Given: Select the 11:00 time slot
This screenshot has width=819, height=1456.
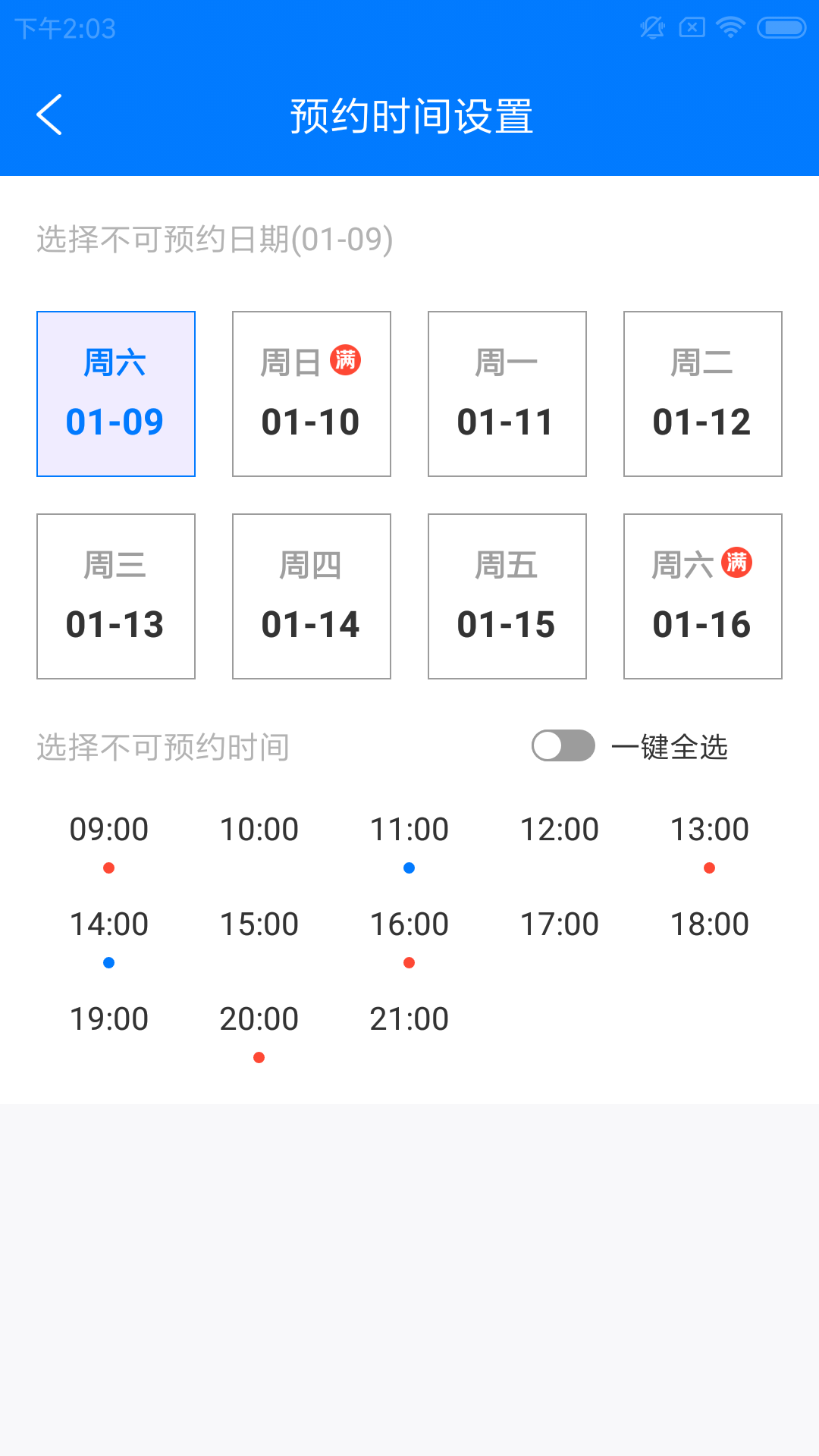Looking at the screenshot, I should [x=410, y=829].
